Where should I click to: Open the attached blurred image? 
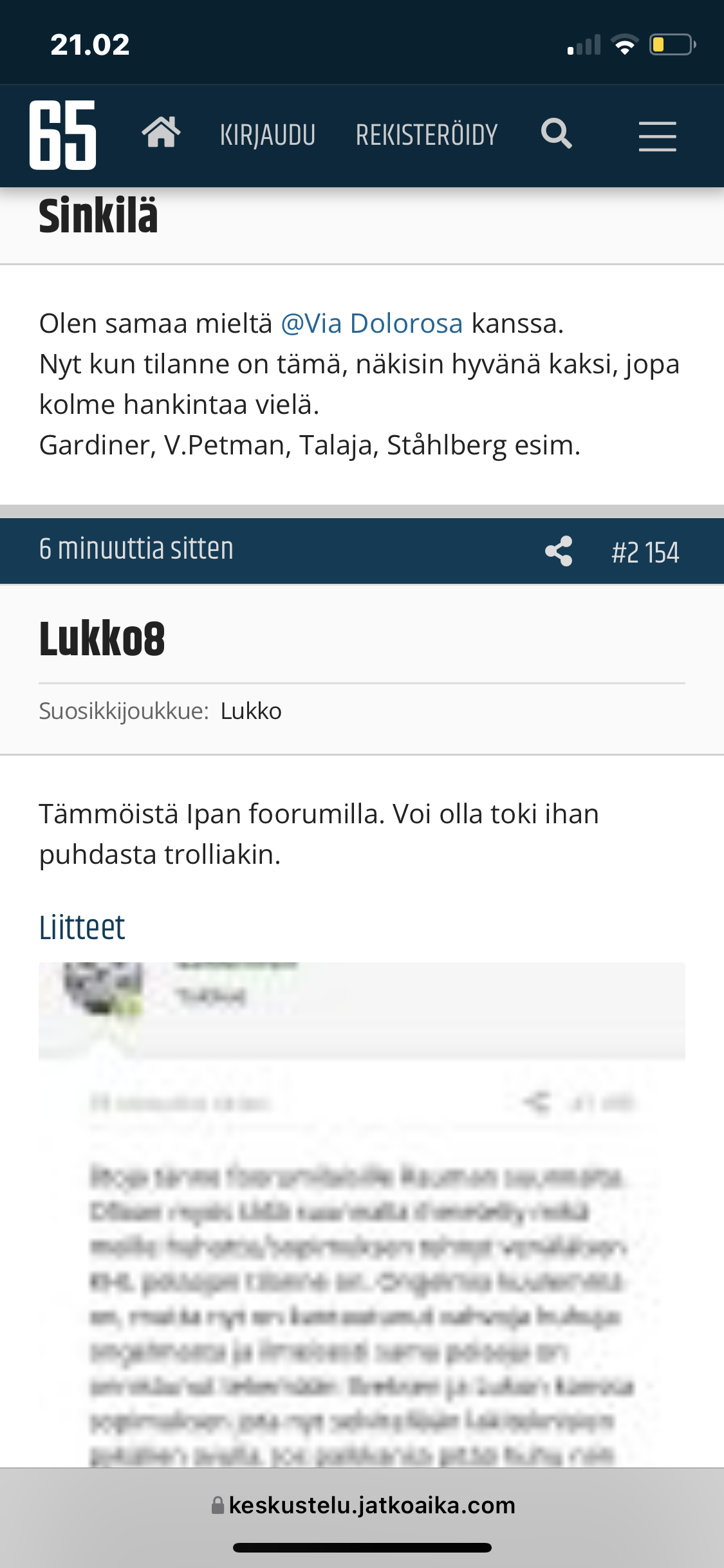(362, 1215)
